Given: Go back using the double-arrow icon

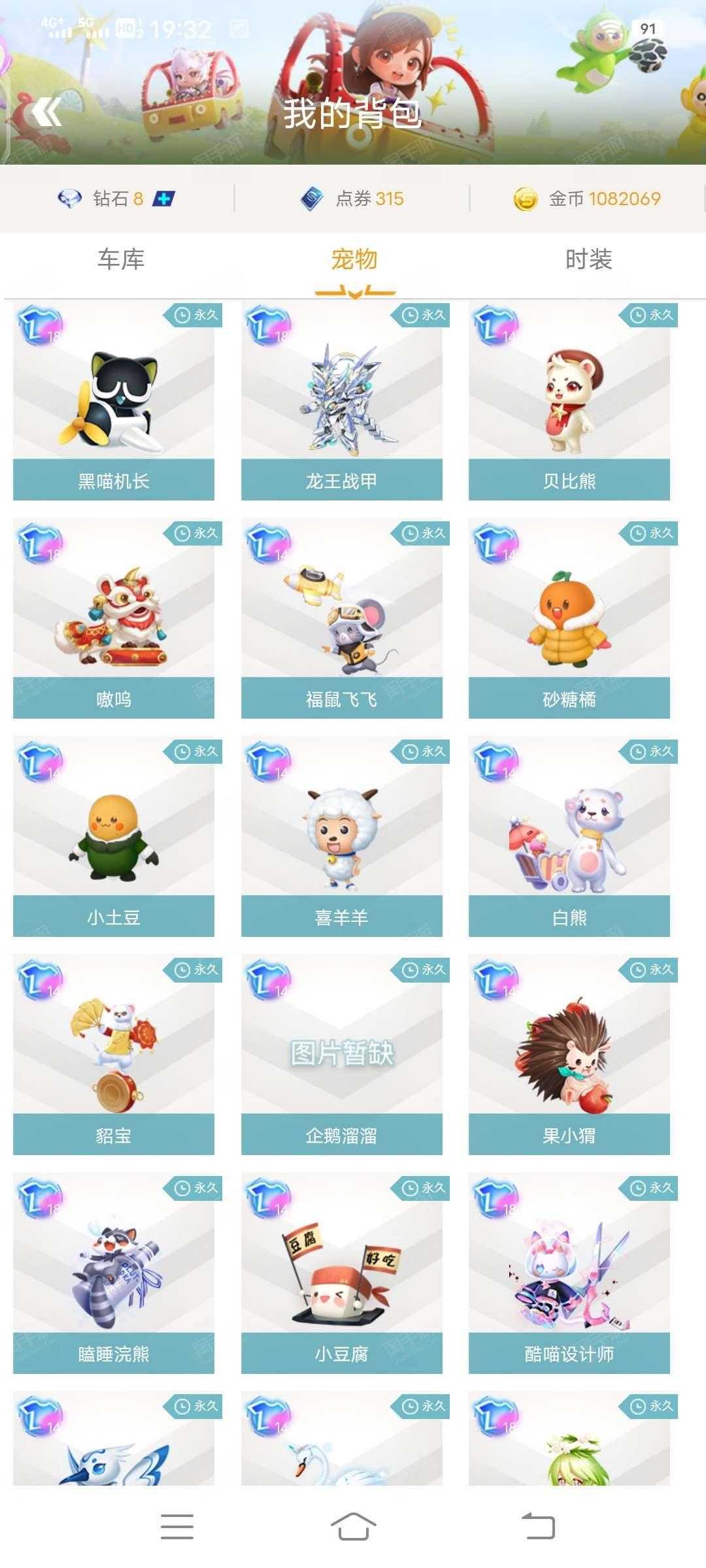Looking at the screenshot, I should coord(46,112).
